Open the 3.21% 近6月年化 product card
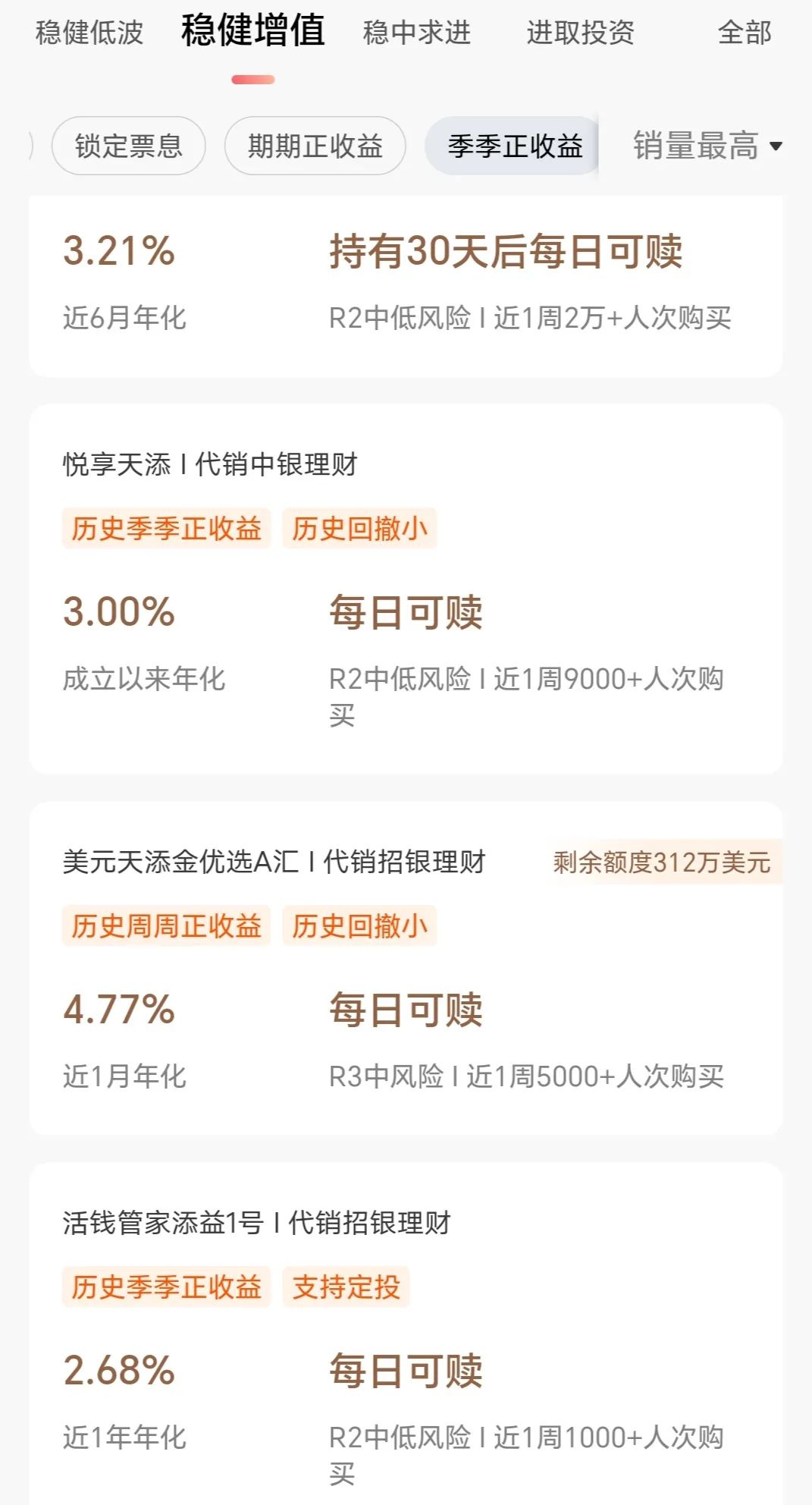The image size is (812, 1505). pyautogui.click(x=406, y=284)
